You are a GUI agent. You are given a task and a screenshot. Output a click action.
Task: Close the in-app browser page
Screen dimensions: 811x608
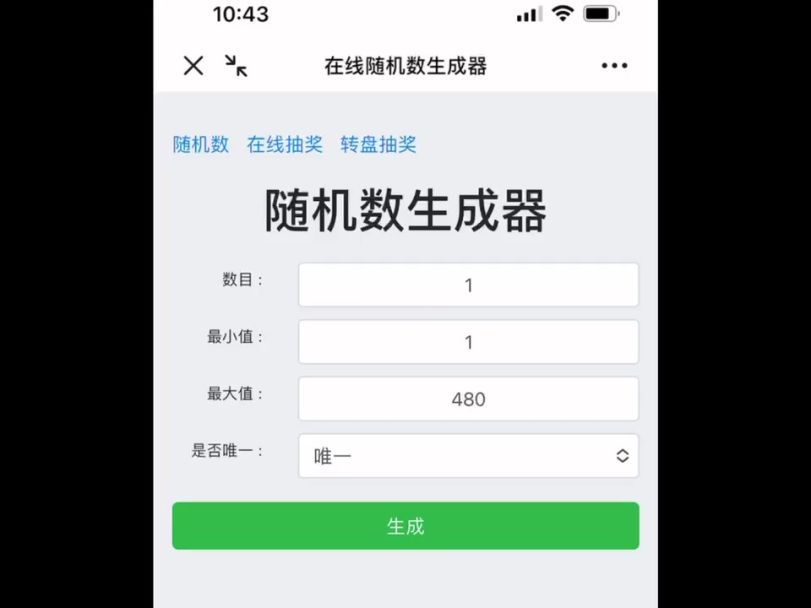click(x=193, y=66)
